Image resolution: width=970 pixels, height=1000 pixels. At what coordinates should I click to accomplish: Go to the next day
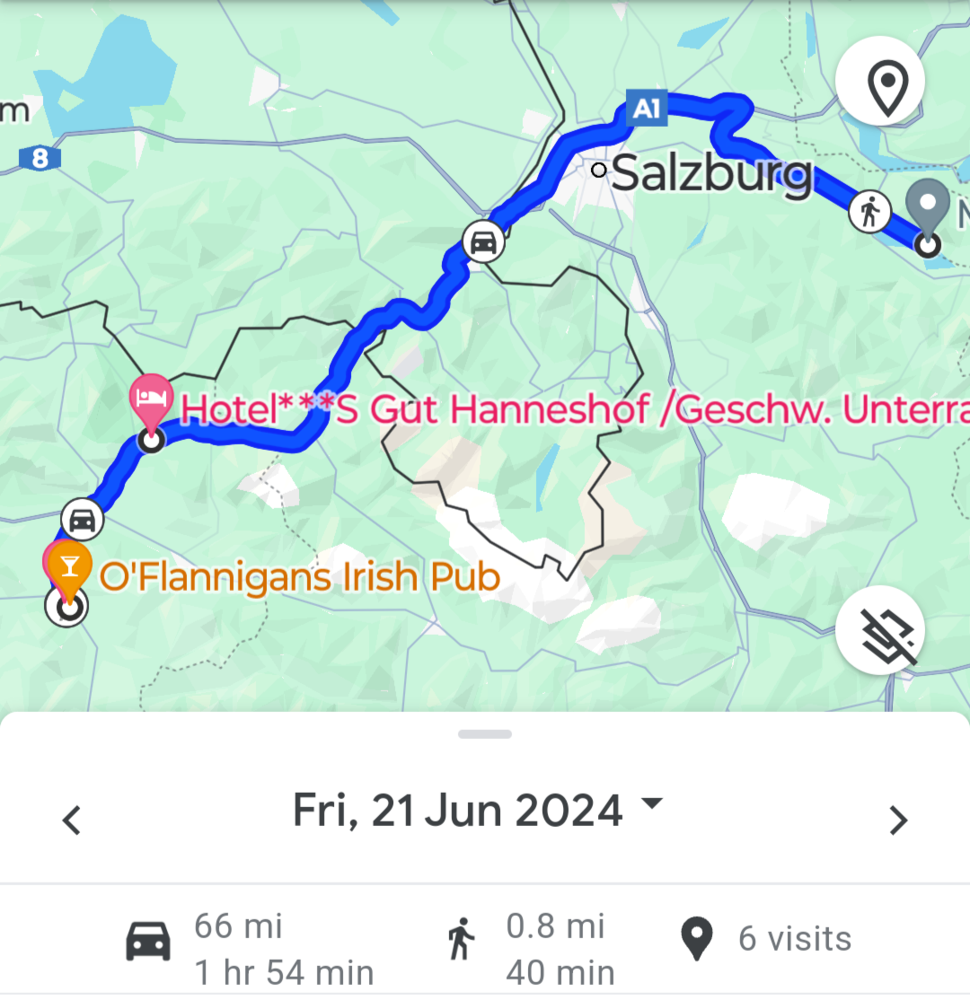point(898,820)
